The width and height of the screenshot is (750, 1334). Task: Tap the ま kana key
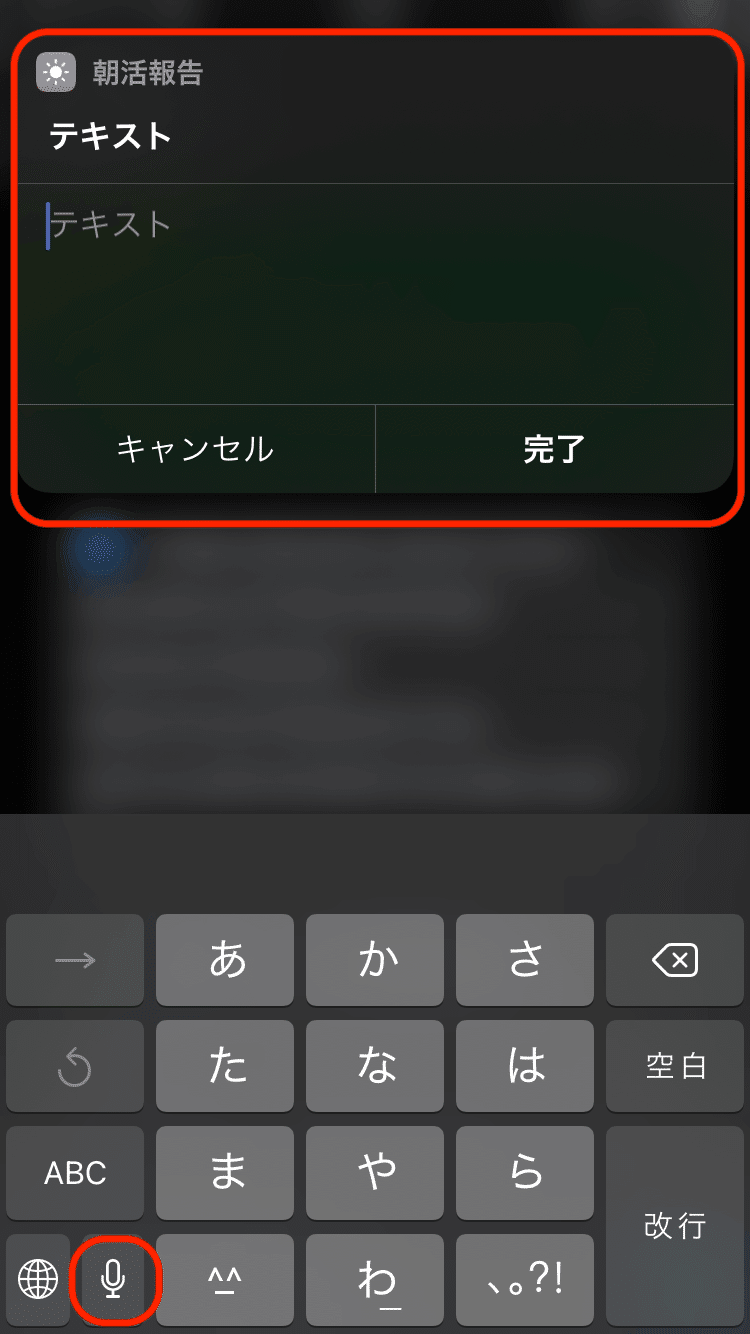coord(226,1172)
